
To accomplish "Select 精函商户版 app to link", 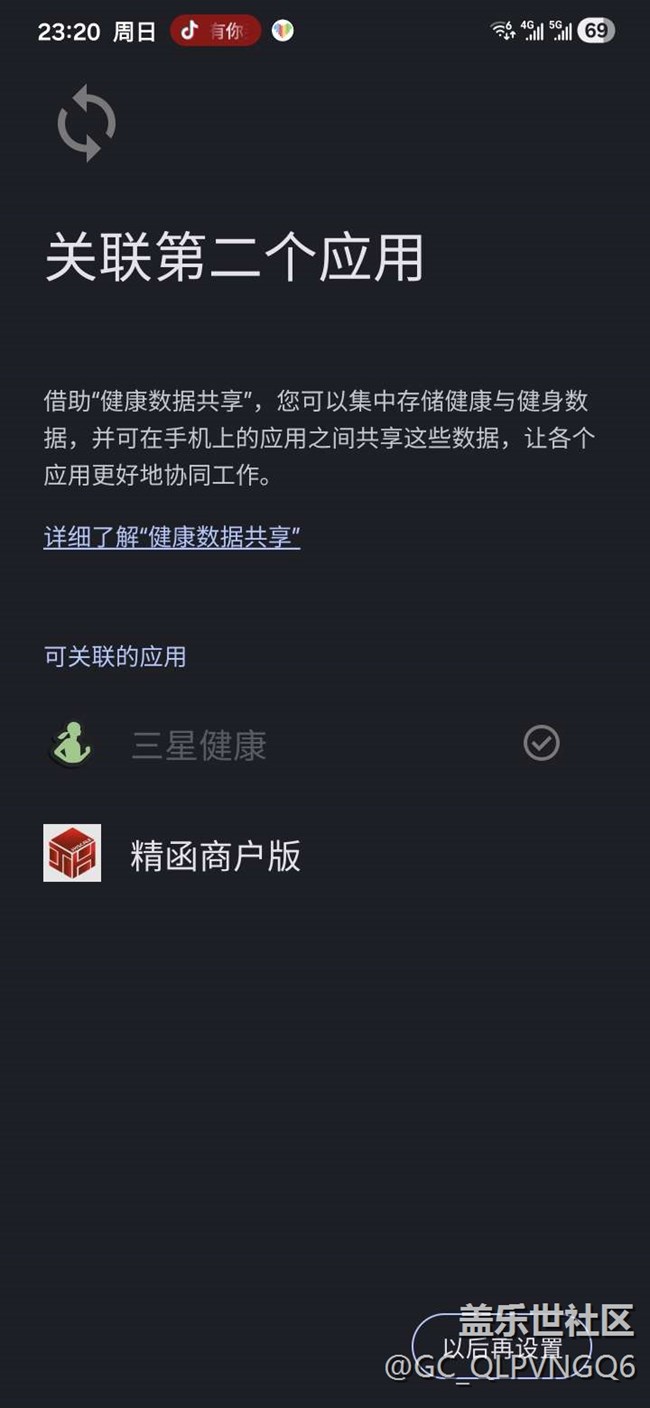I will click(x=215, y=855).
